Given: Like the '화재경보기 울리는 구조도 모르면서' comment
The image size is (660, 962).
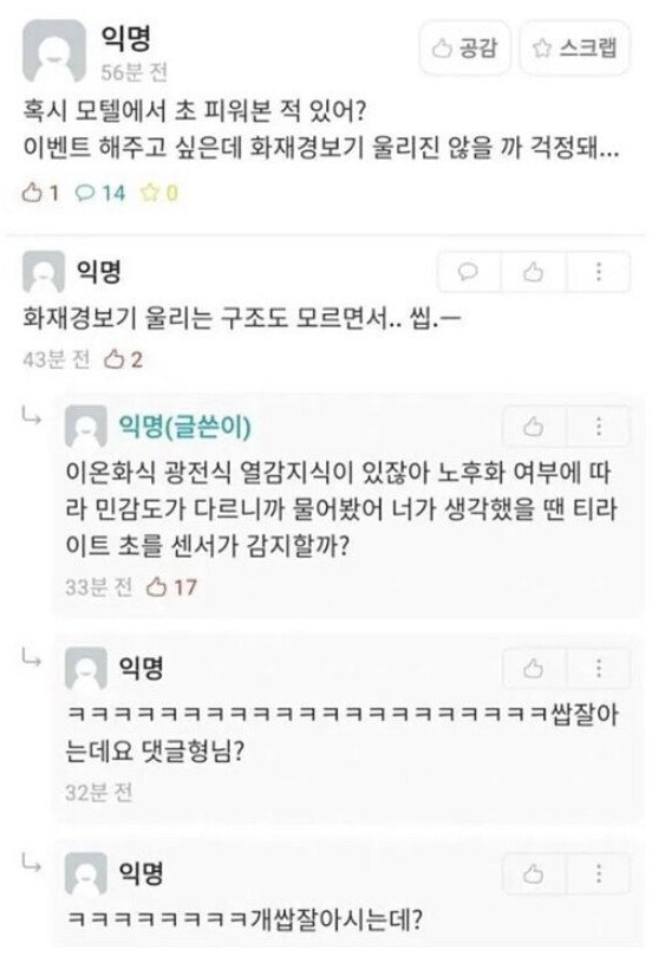Looking at the screenshot, I should tap(534, 271).
